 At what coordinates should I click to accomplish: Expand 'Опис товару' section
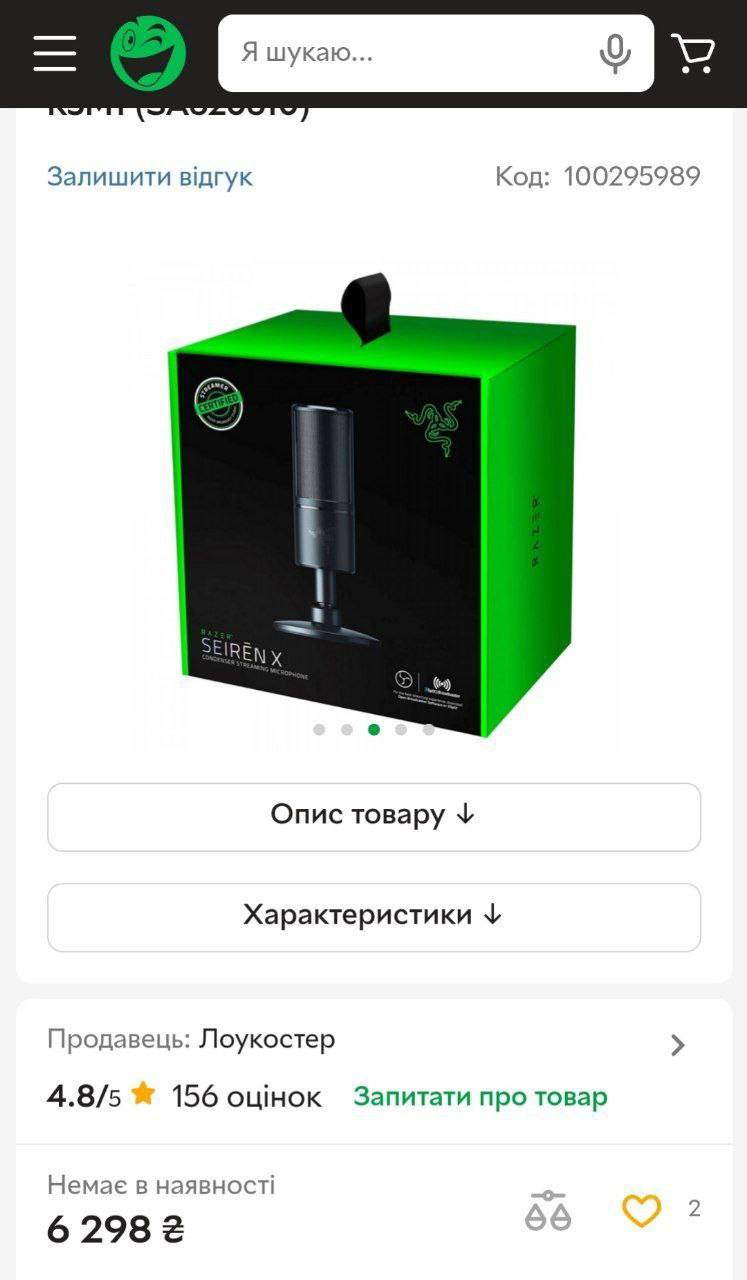[373, 816]
